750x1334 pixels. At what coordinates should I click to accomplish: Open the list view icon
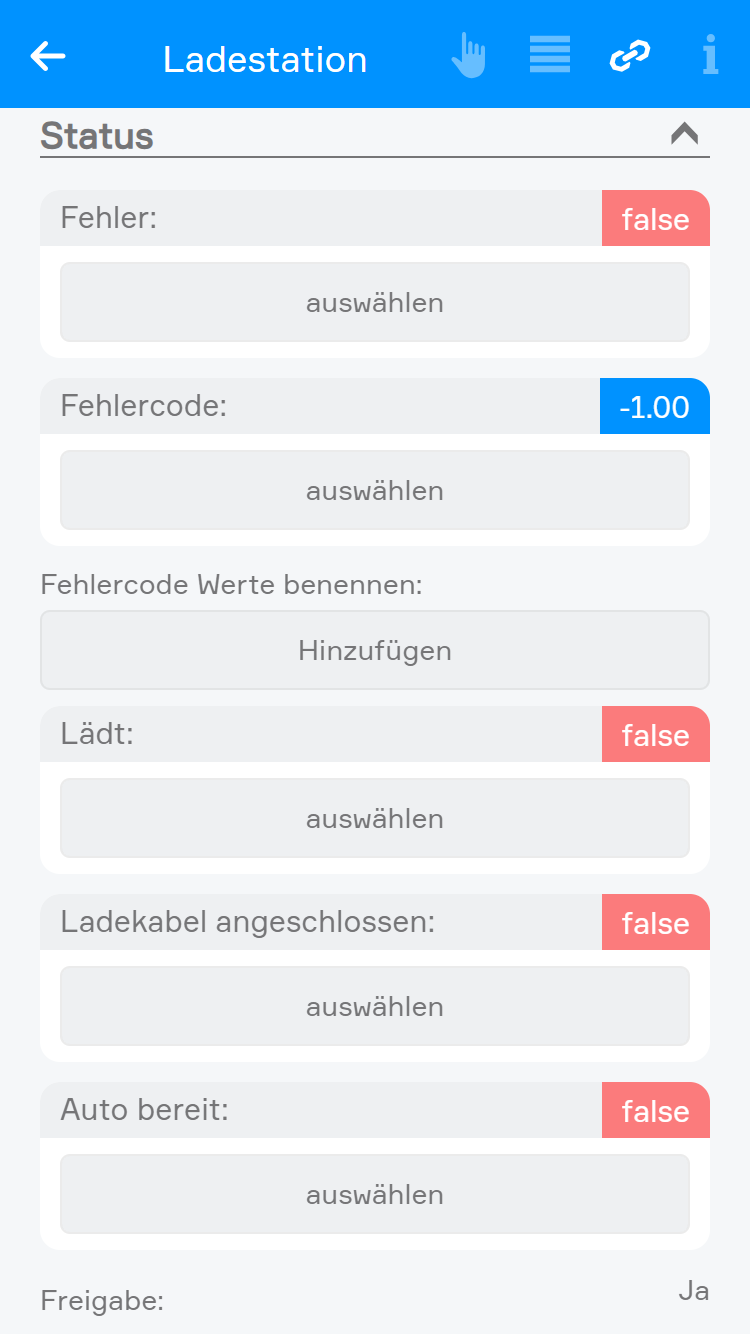550,55
